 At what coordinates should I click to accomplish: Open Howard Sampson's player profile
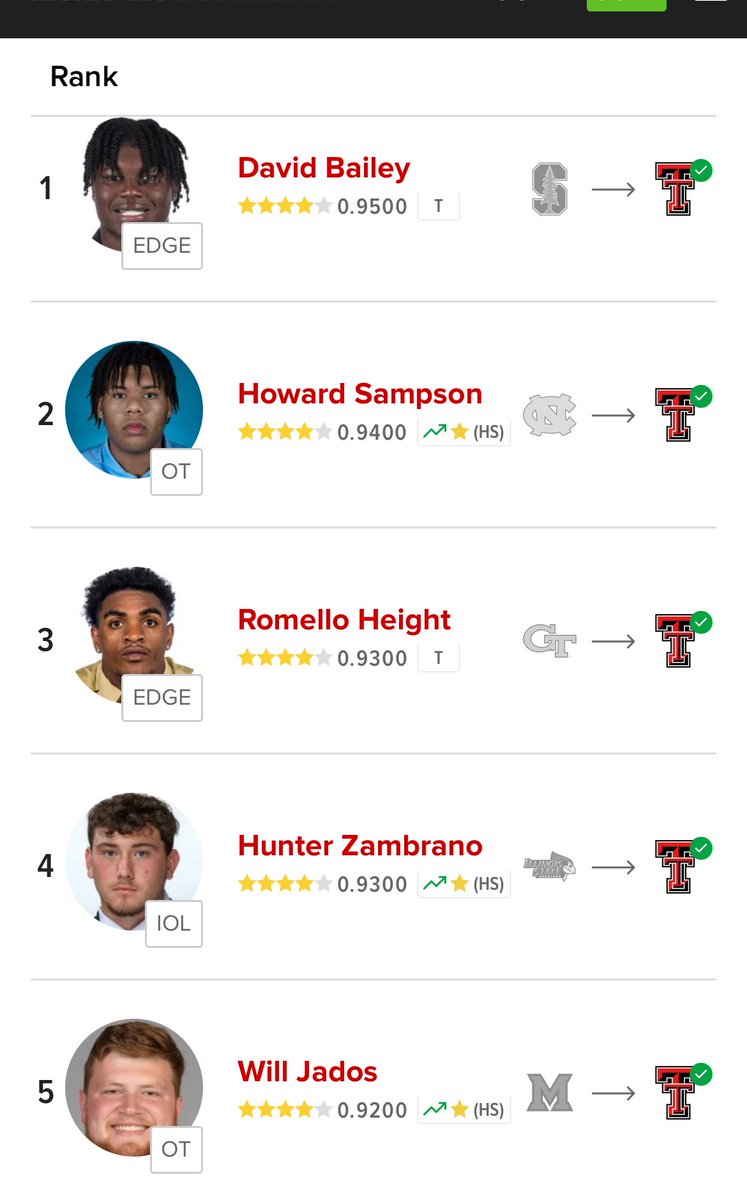pyautogui.click(x=360, y=394)
